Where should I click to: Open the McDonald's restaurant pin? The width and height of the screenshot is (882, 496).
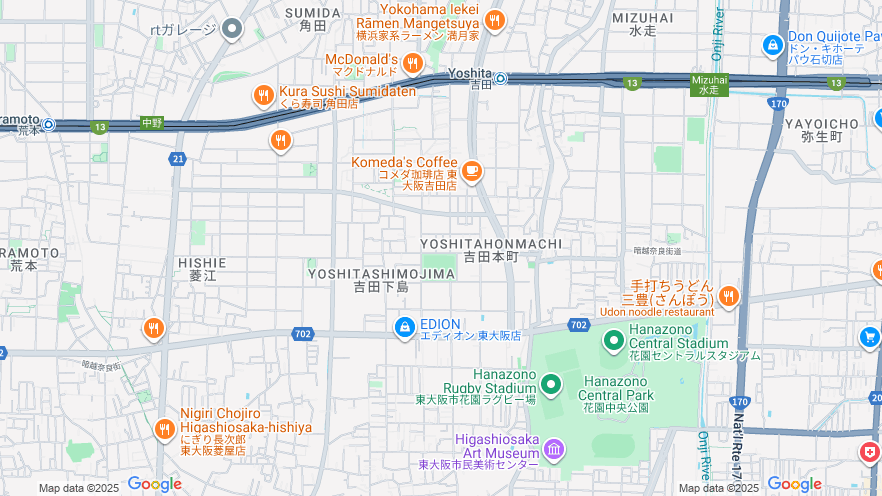[413, 62]
